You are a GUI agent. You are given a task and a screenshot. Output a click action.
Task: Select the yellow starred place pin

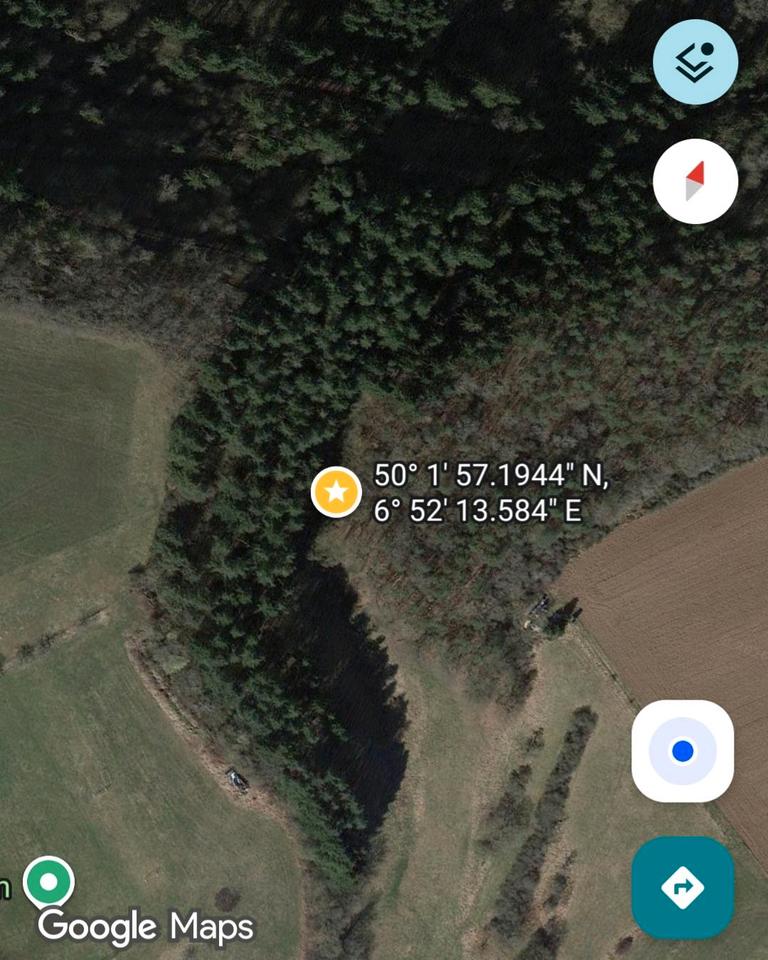336,491
